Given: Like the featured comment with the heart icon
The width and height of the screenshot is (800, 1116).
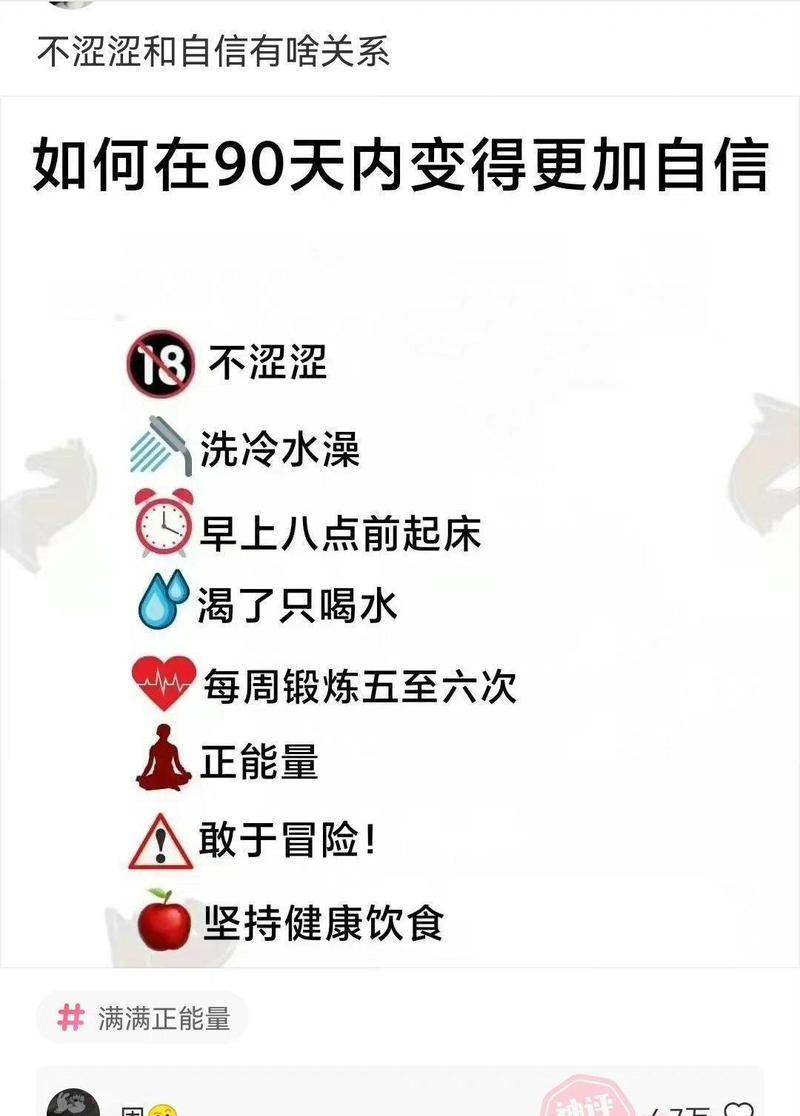Looking at the screenshot, I should click(738, 1108).
